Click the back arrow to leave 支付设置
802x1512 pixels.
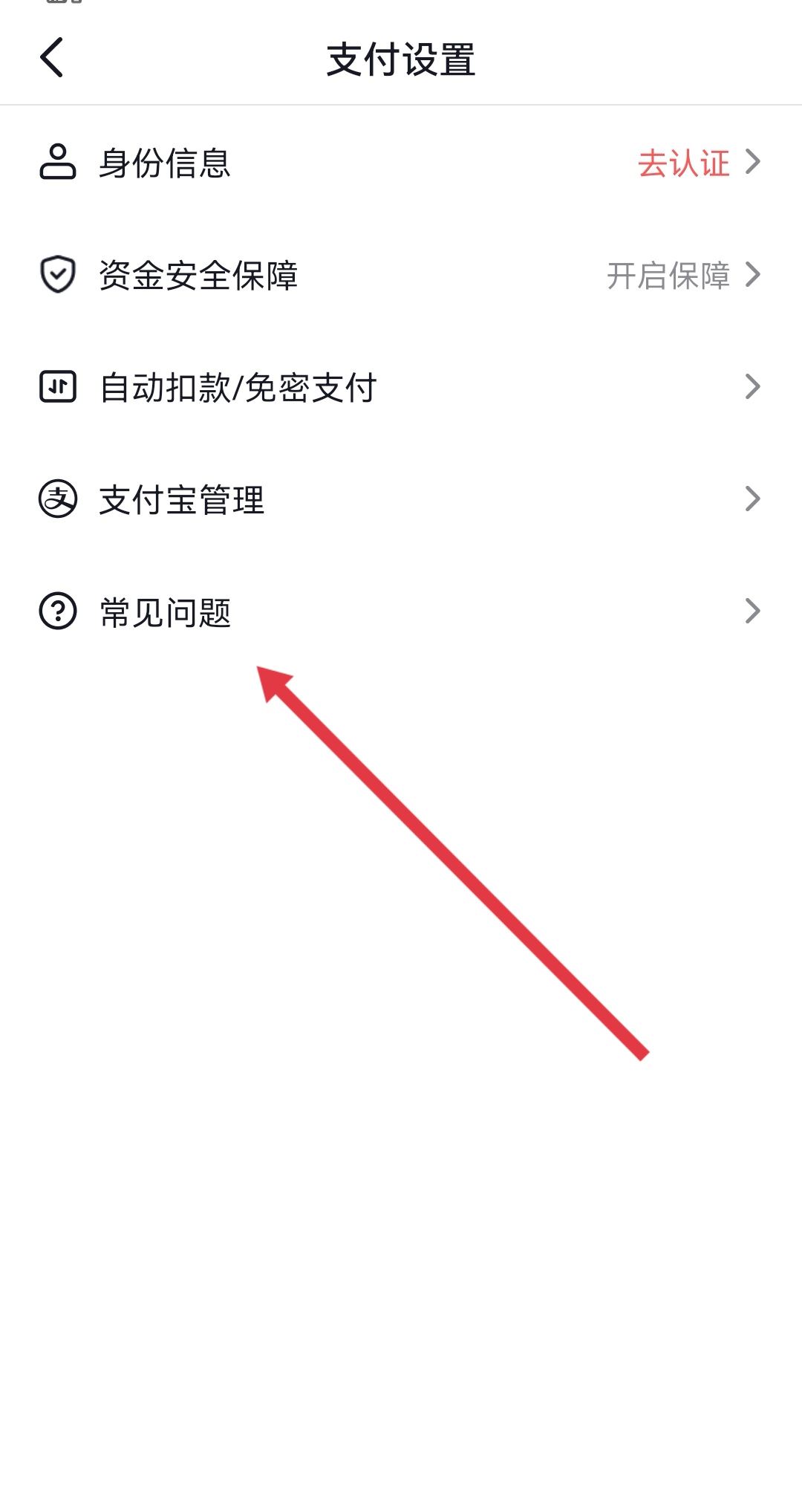[x=51, y=58]
